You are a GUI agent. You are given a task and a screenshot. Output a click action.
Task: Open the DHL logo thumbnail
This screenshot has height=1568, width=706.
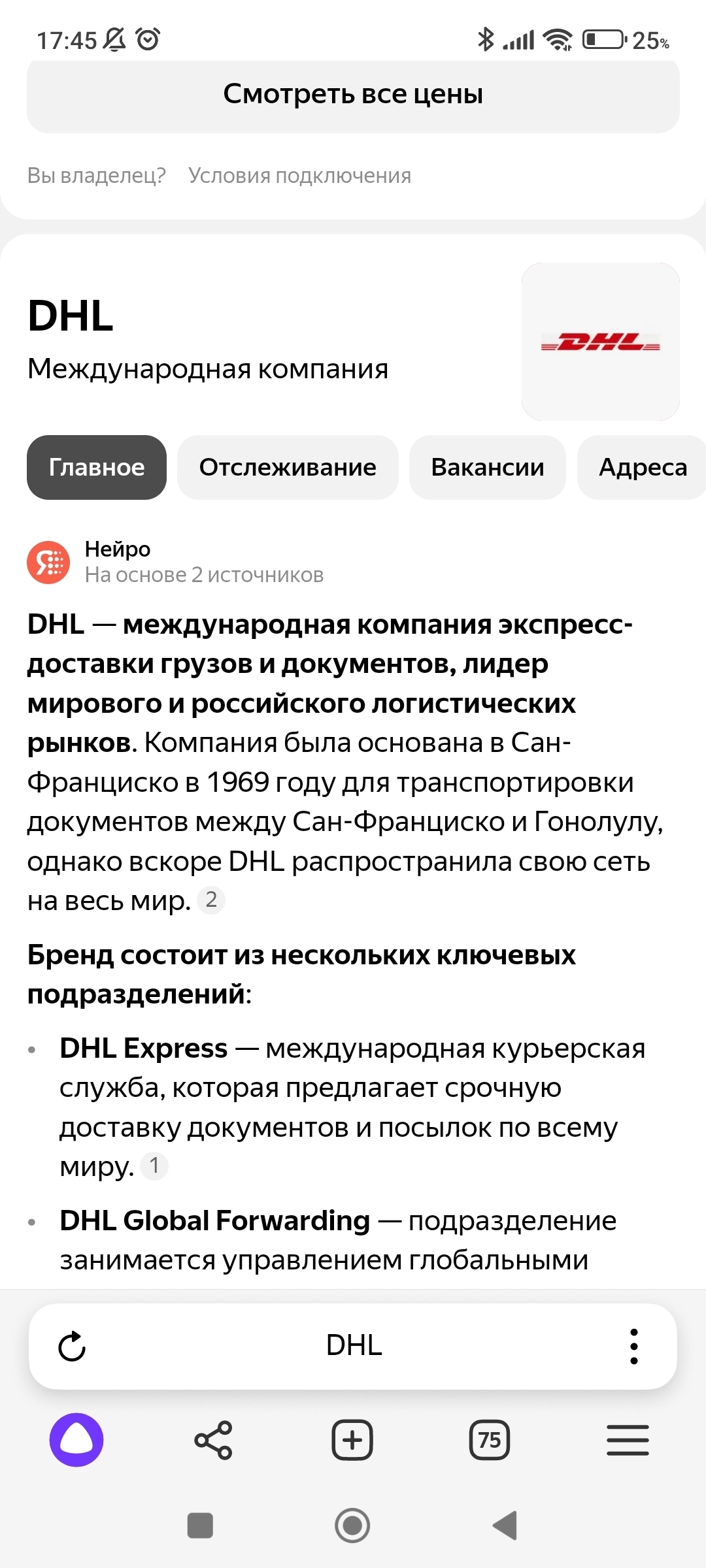(x=600, y=342)
